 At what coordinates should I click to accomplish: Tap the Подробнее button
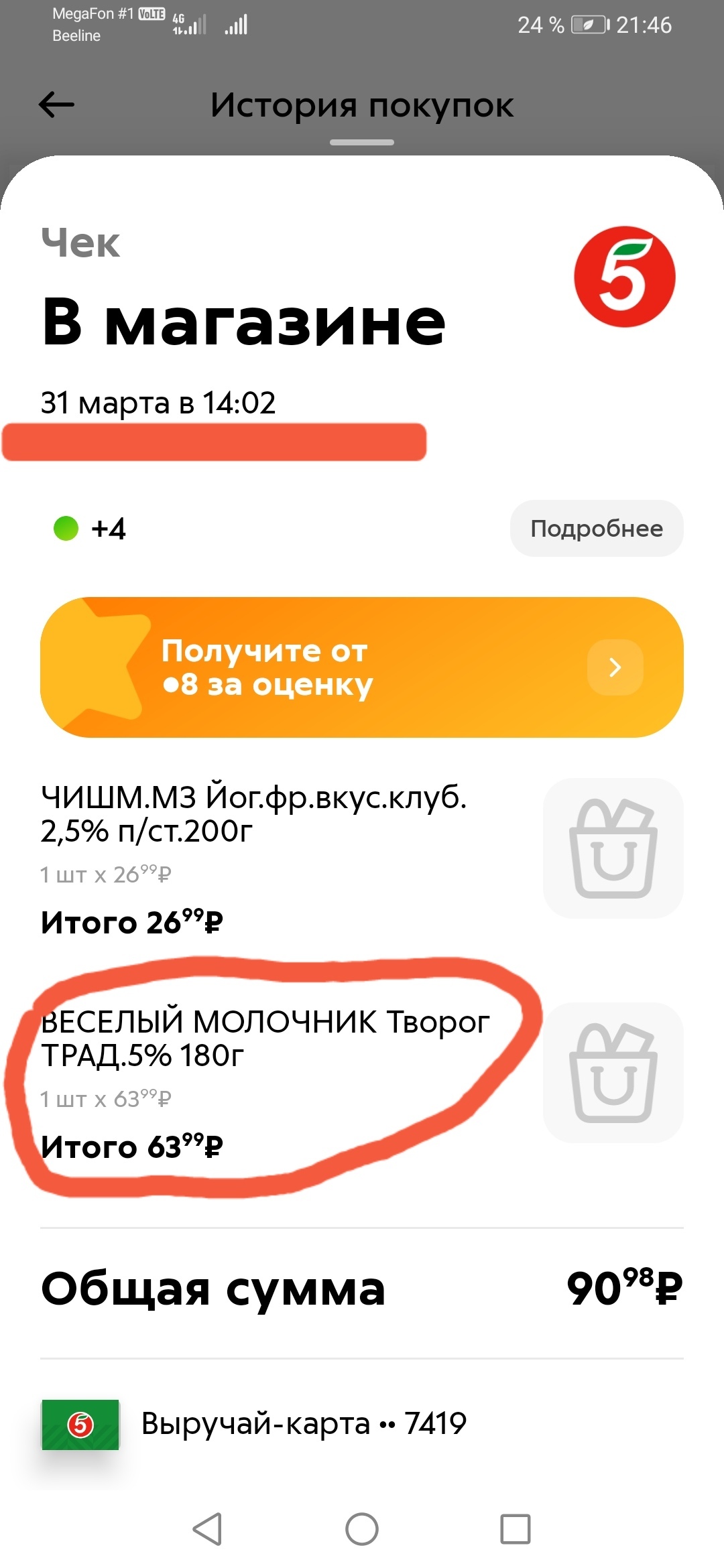click(x=596, y=529)
